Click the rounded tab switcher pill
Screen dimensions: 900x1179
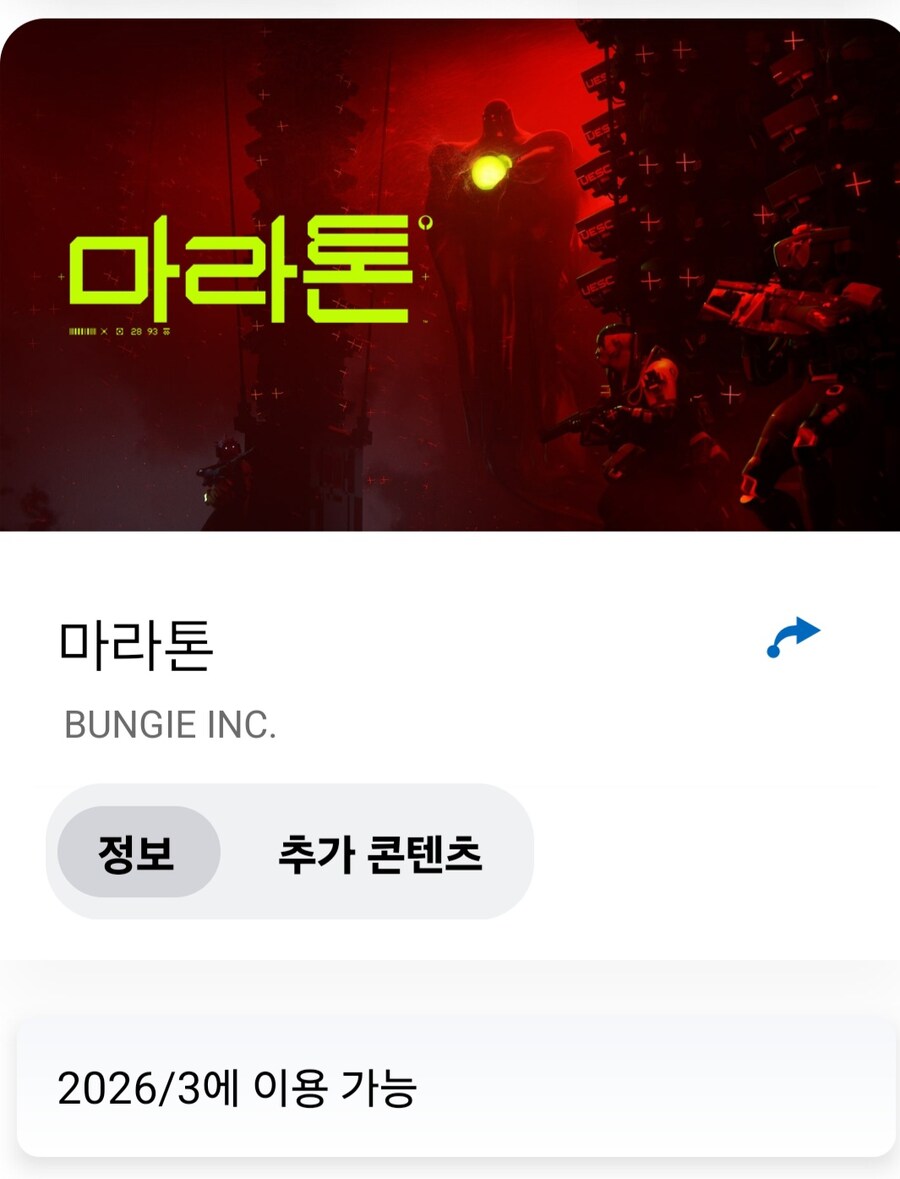[290, 853]
